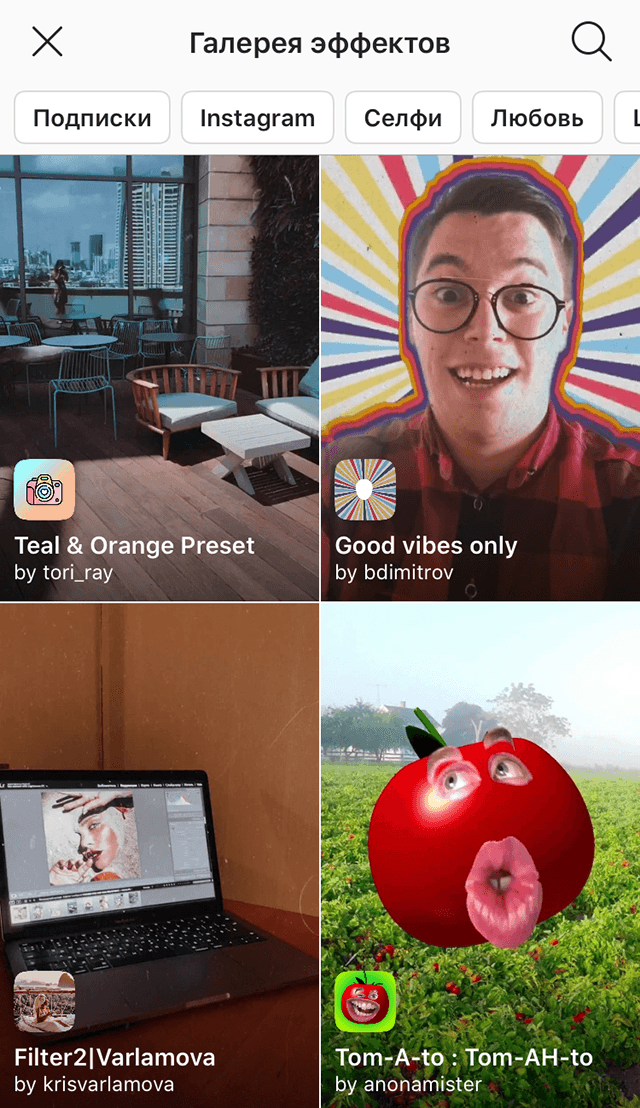Open the Teal & Orange Preset effect
Image resolution: width=640 pixels, height=1108 pixels.
tap(159, 380)
